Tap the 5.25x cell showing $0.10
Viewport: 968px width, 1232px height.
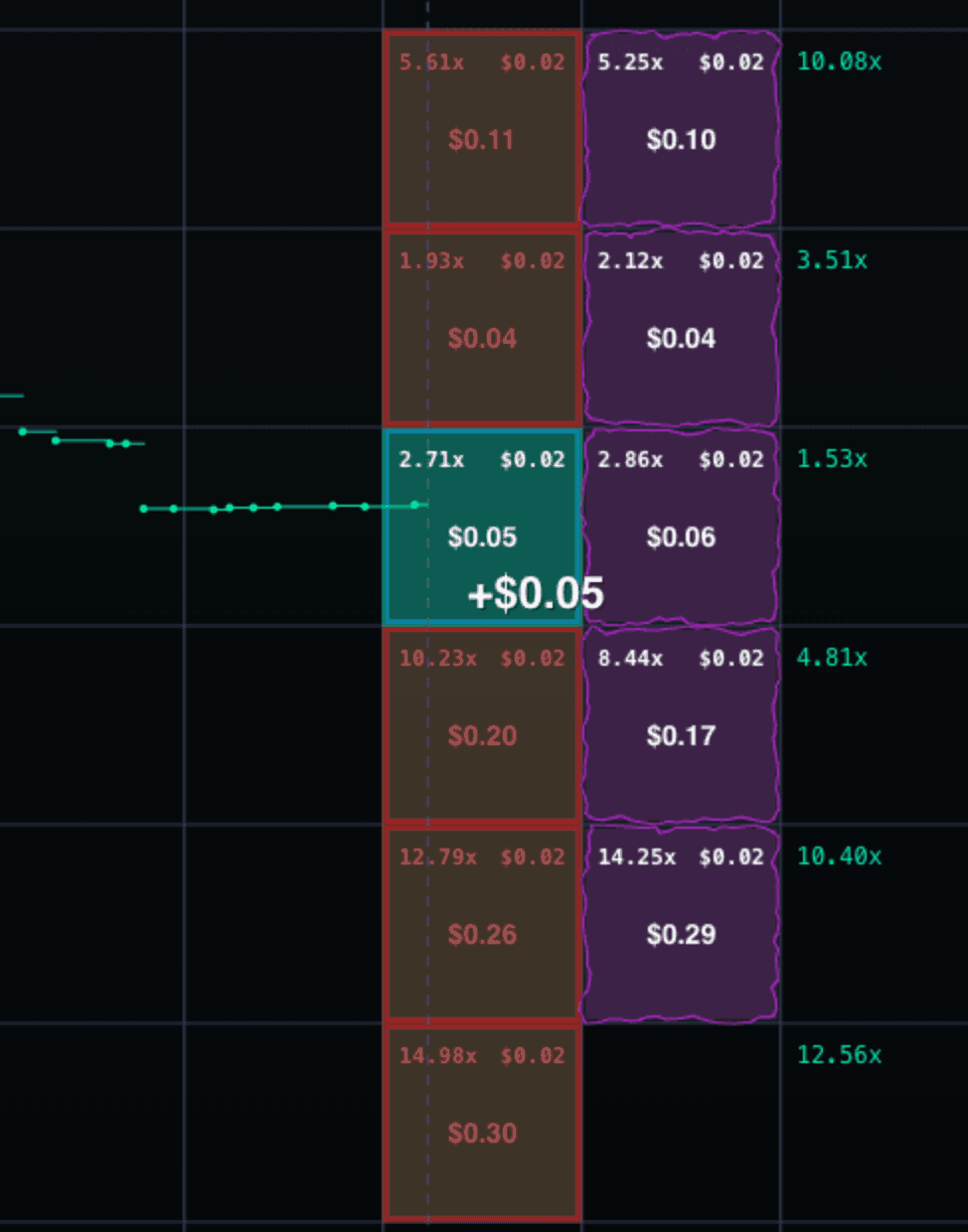681,129
